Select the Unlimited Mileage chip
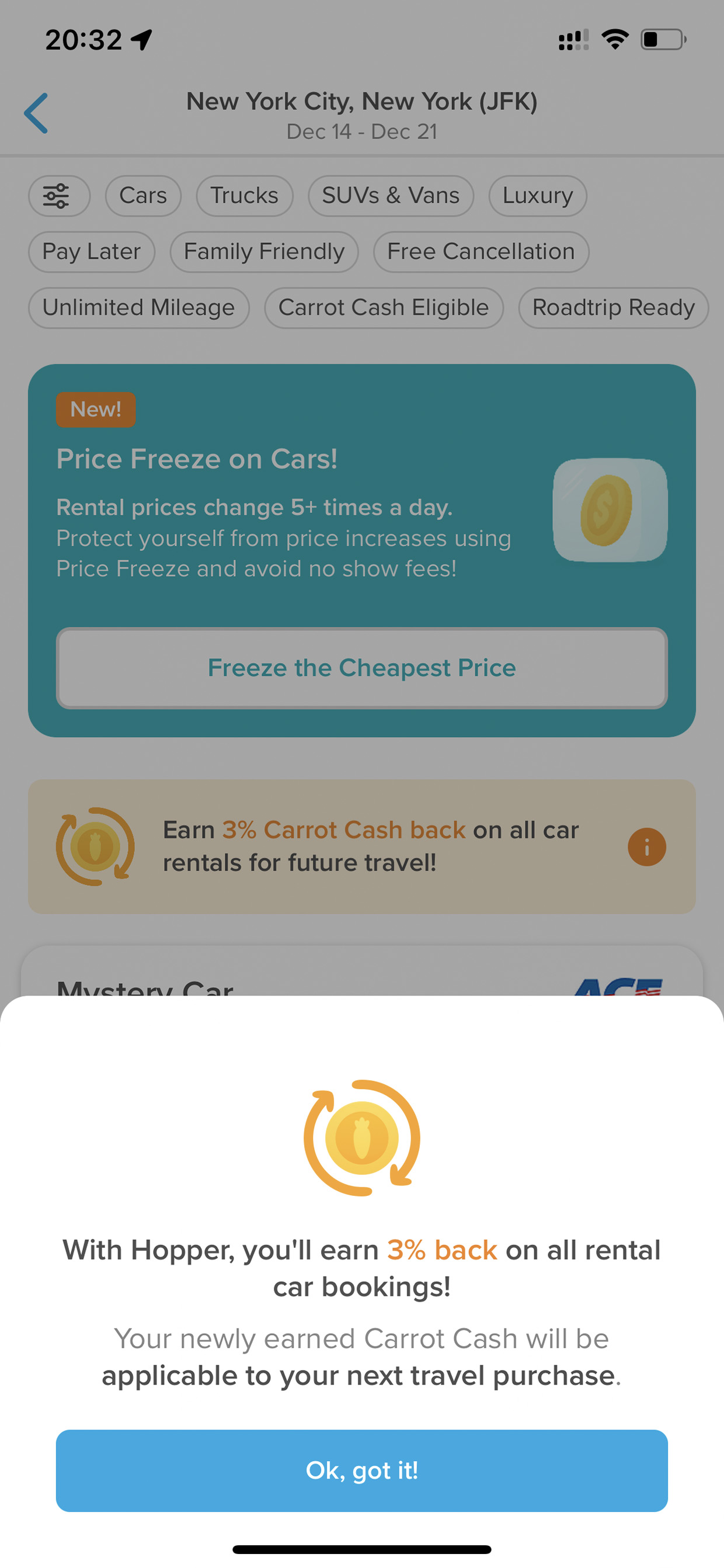The width and height of the screenshot is (724, 1568). 139,308
